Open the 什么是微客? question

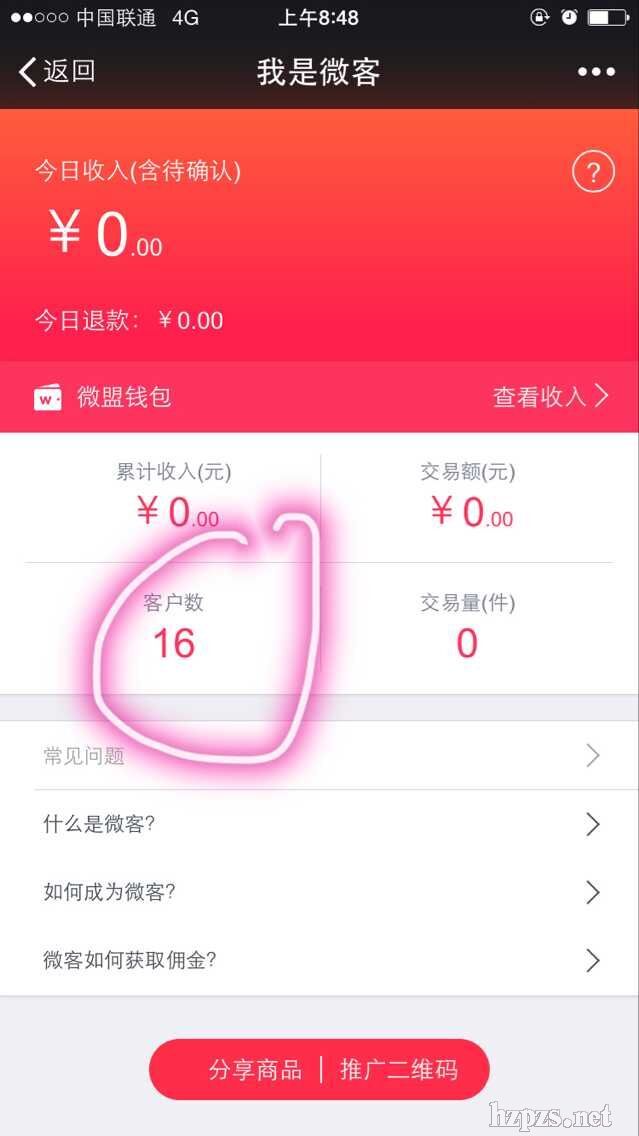click(319, 824)
